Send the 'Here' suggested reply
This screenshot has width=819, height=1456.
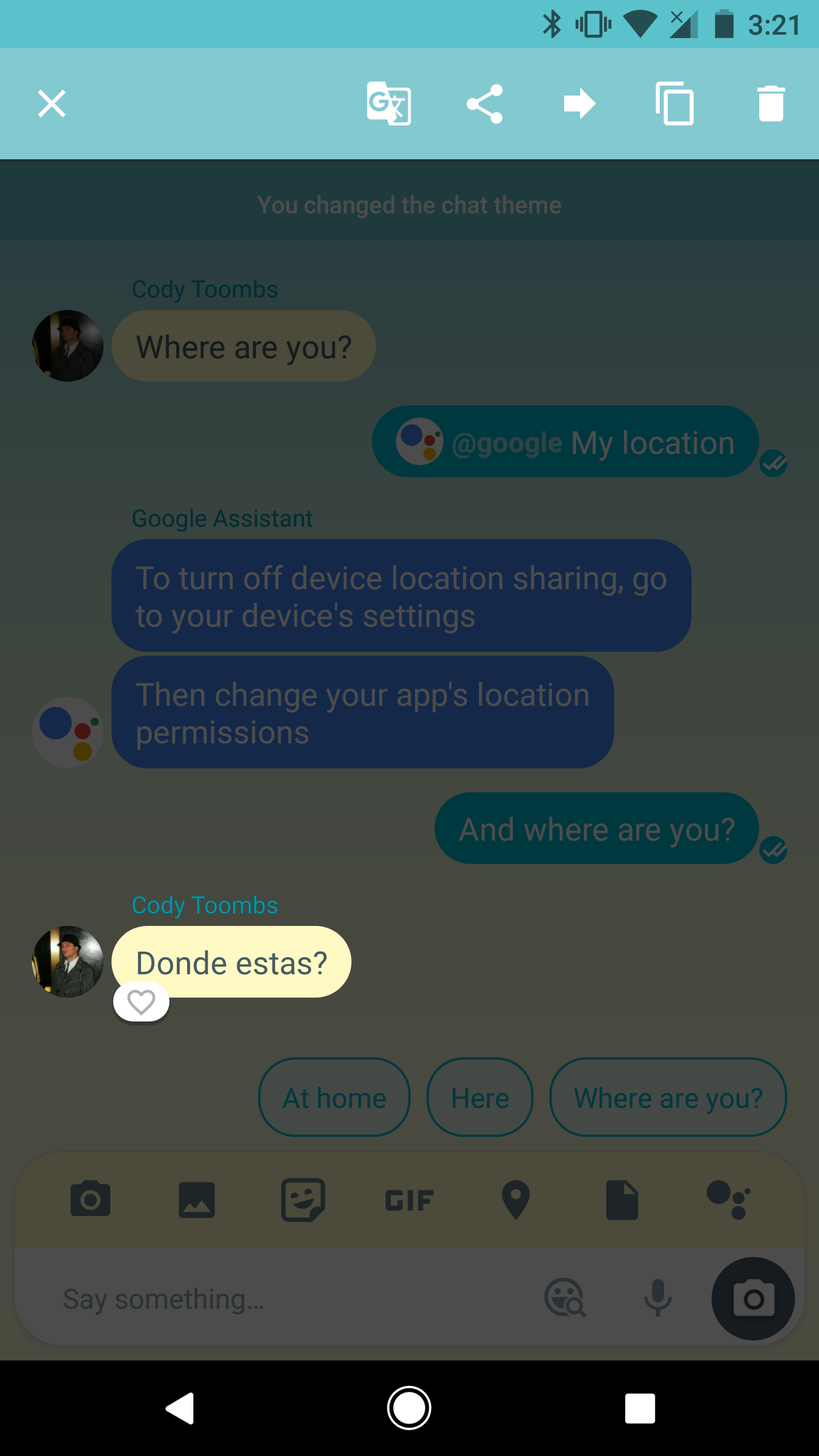(480, 1098)
